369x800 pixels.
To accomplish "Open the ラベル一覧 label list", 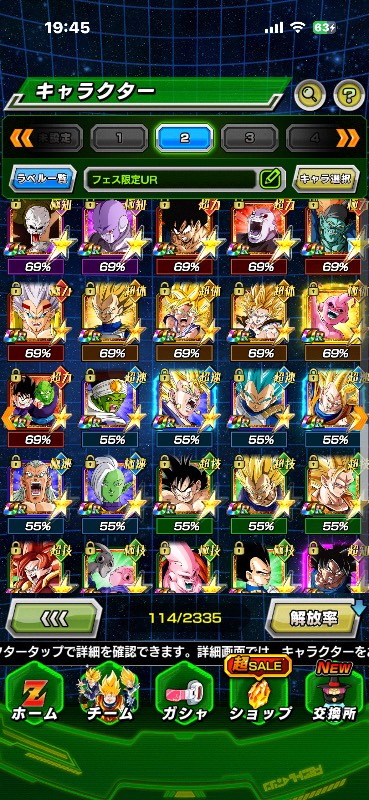I will tap(43, 179).
